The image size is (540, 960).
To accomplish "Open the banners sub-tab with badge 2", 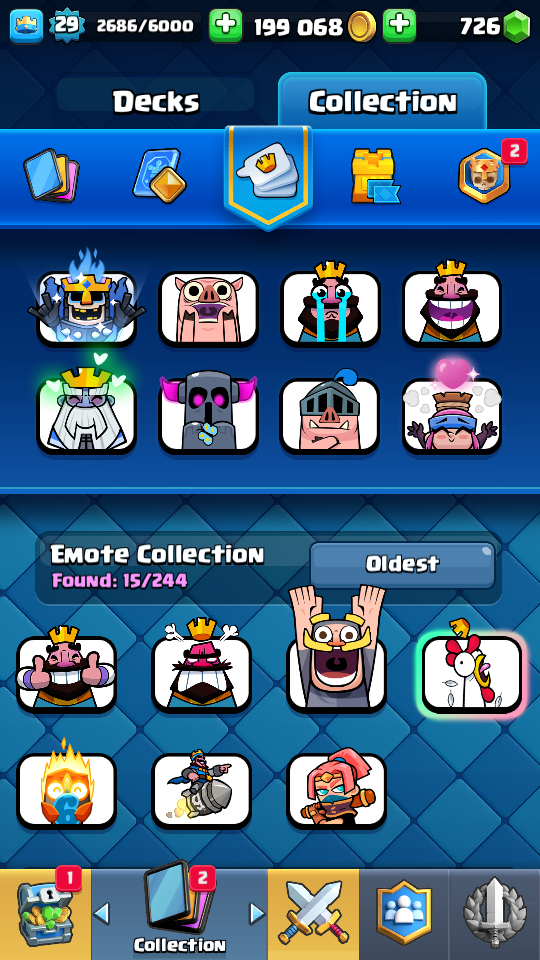I will click(x=485, y=176).
